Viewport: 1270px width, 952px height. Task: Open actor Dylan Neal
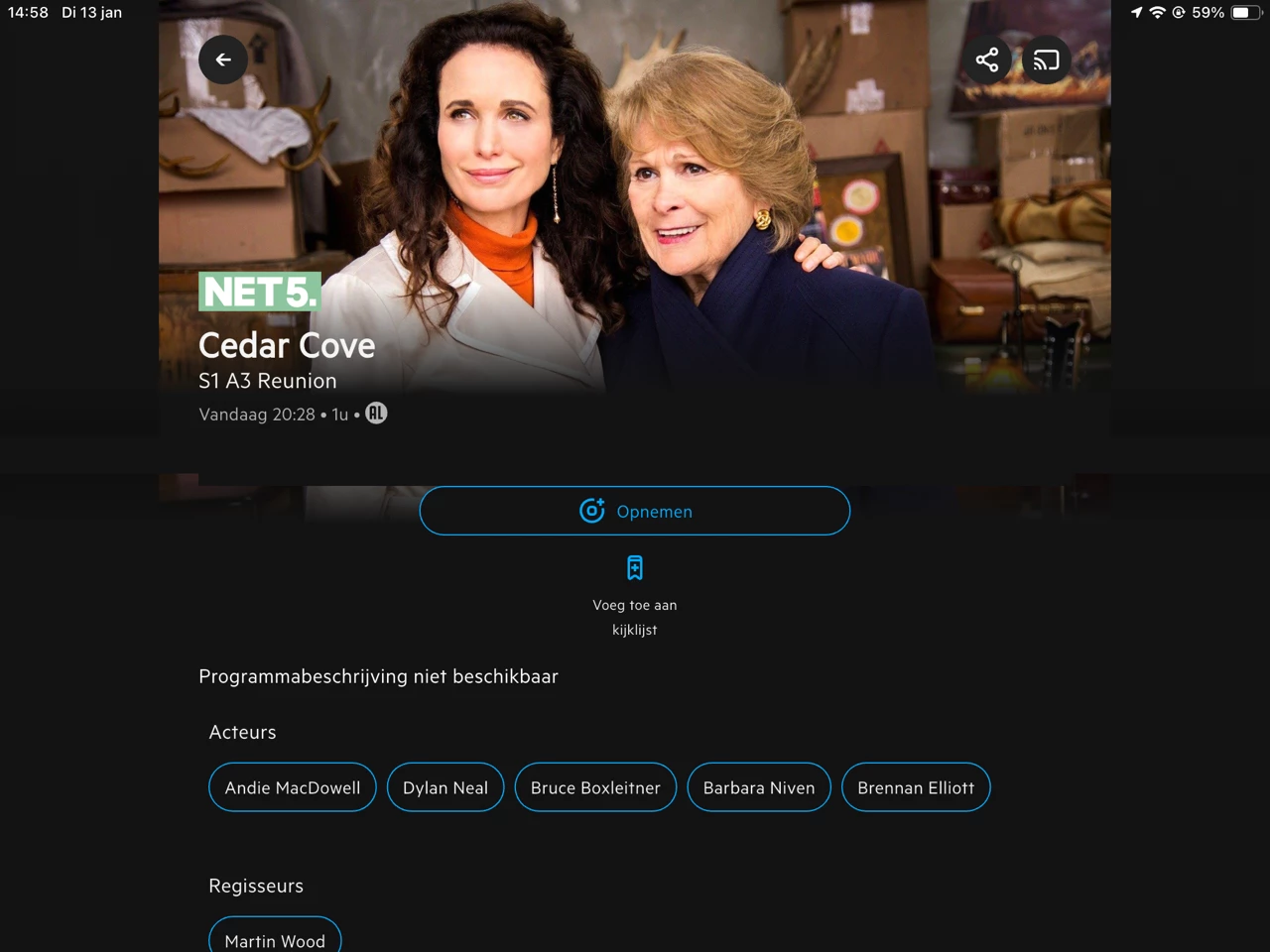click(445, 787)
